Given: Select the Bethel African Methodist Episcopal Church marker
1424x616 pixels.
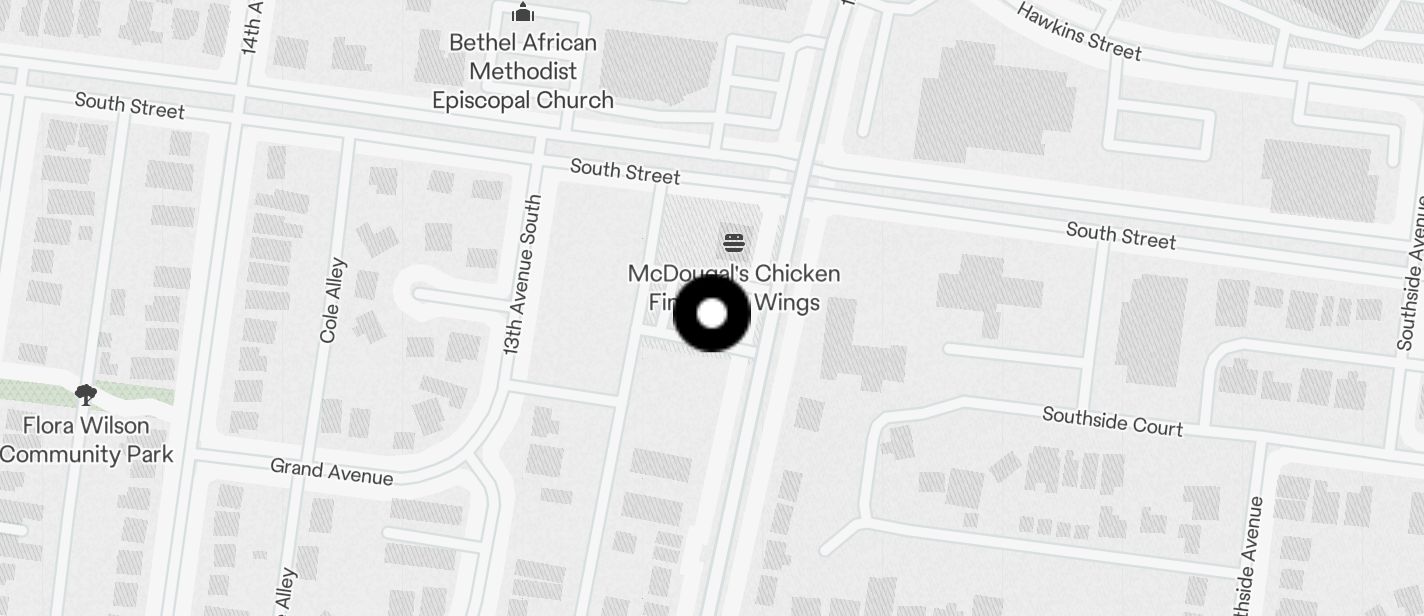Looking at the screenshot, I should coord(522,14).
